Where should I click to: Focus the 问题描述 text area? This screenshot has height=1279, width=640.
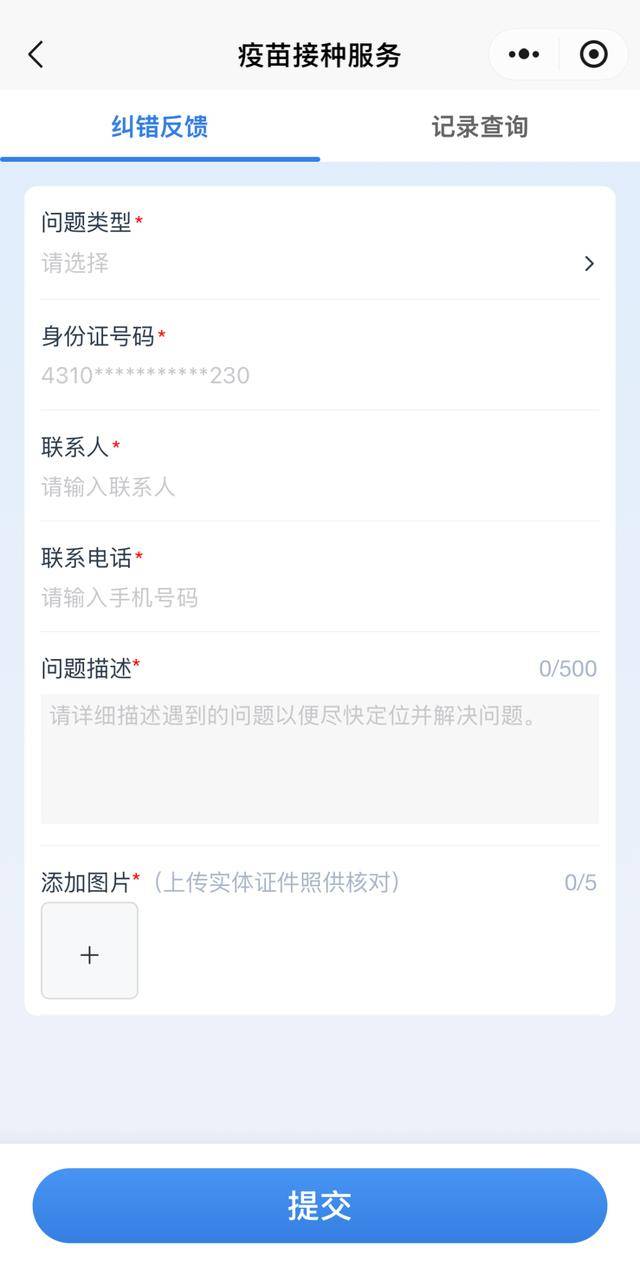(319, 759)
